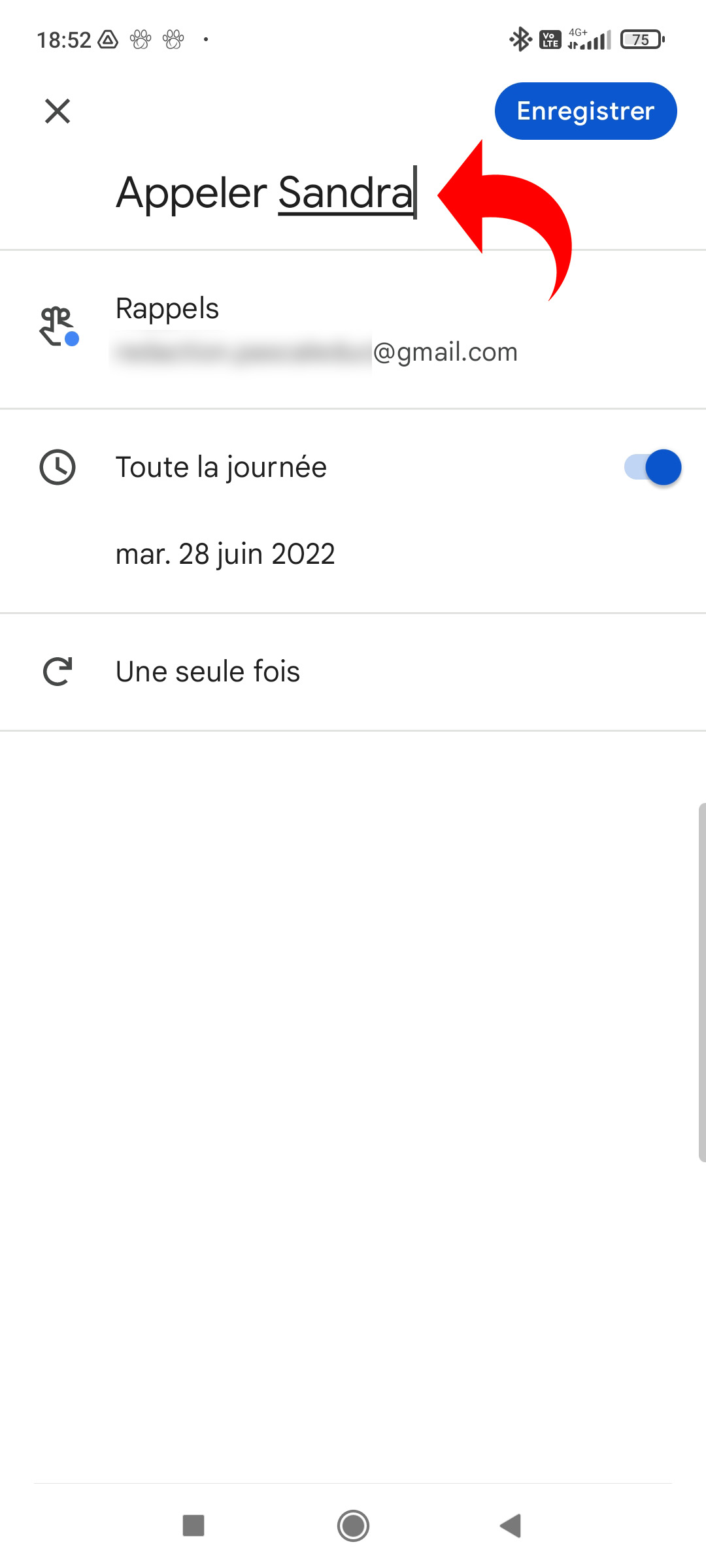This screenshot has height=1568, width=706.
Task: Turn off Toute la journée switch
Action: [x=653, y=468]
